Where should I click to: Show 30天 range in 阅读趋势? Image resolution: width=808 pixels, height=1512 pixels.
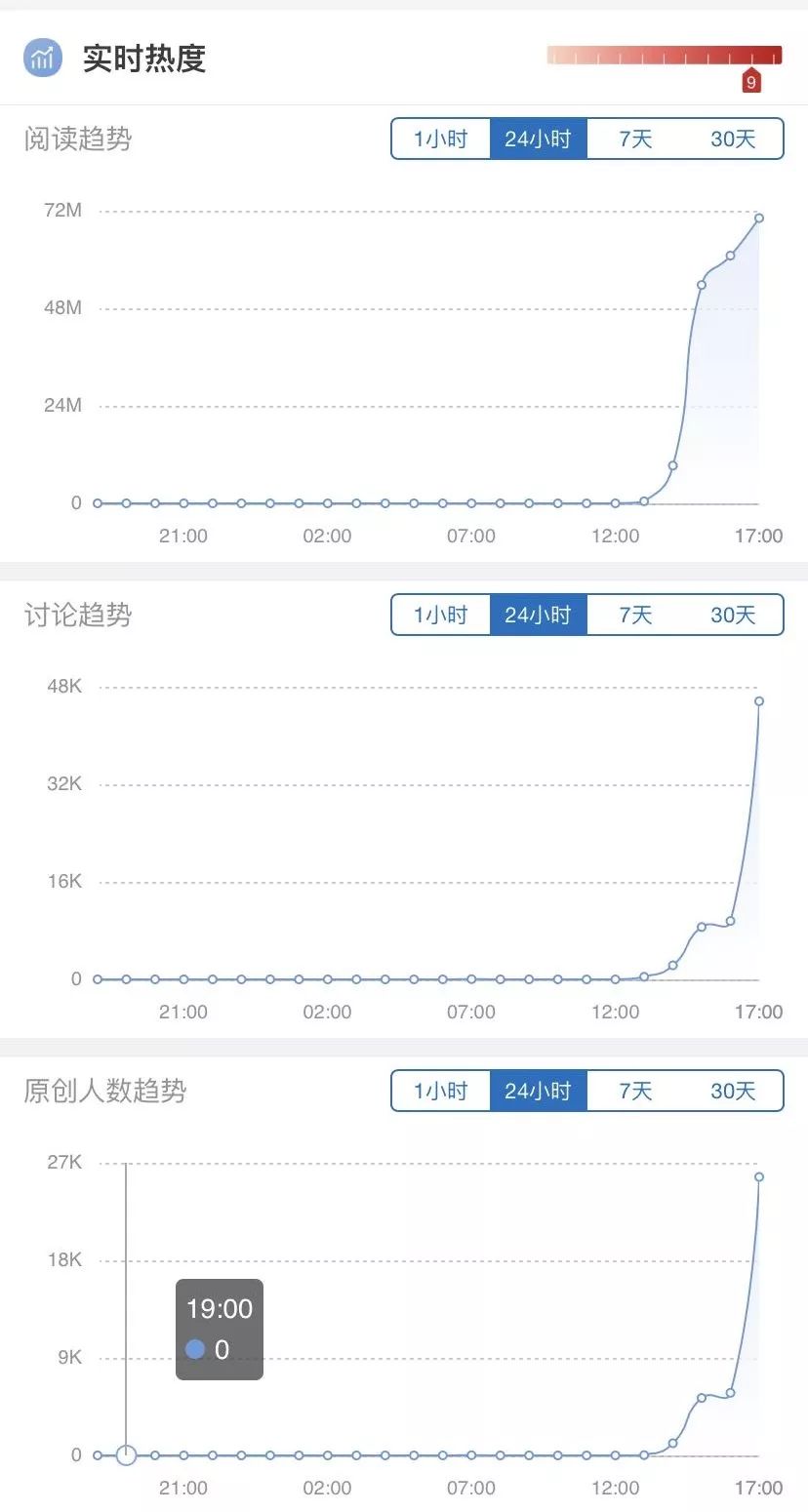(x=734, y=139)
